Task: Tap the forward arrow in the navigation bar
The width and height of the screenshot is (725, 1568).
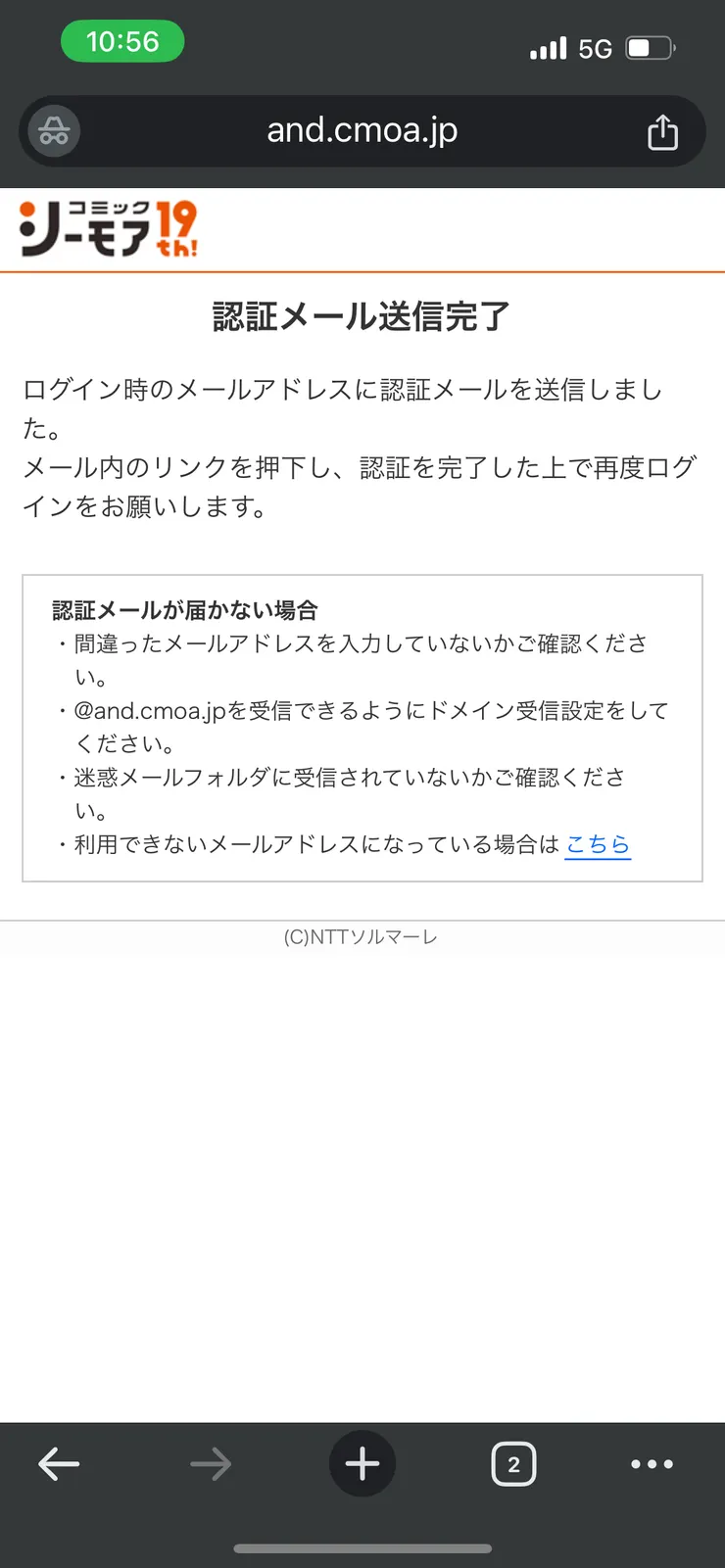Action: coord(210,1463)
